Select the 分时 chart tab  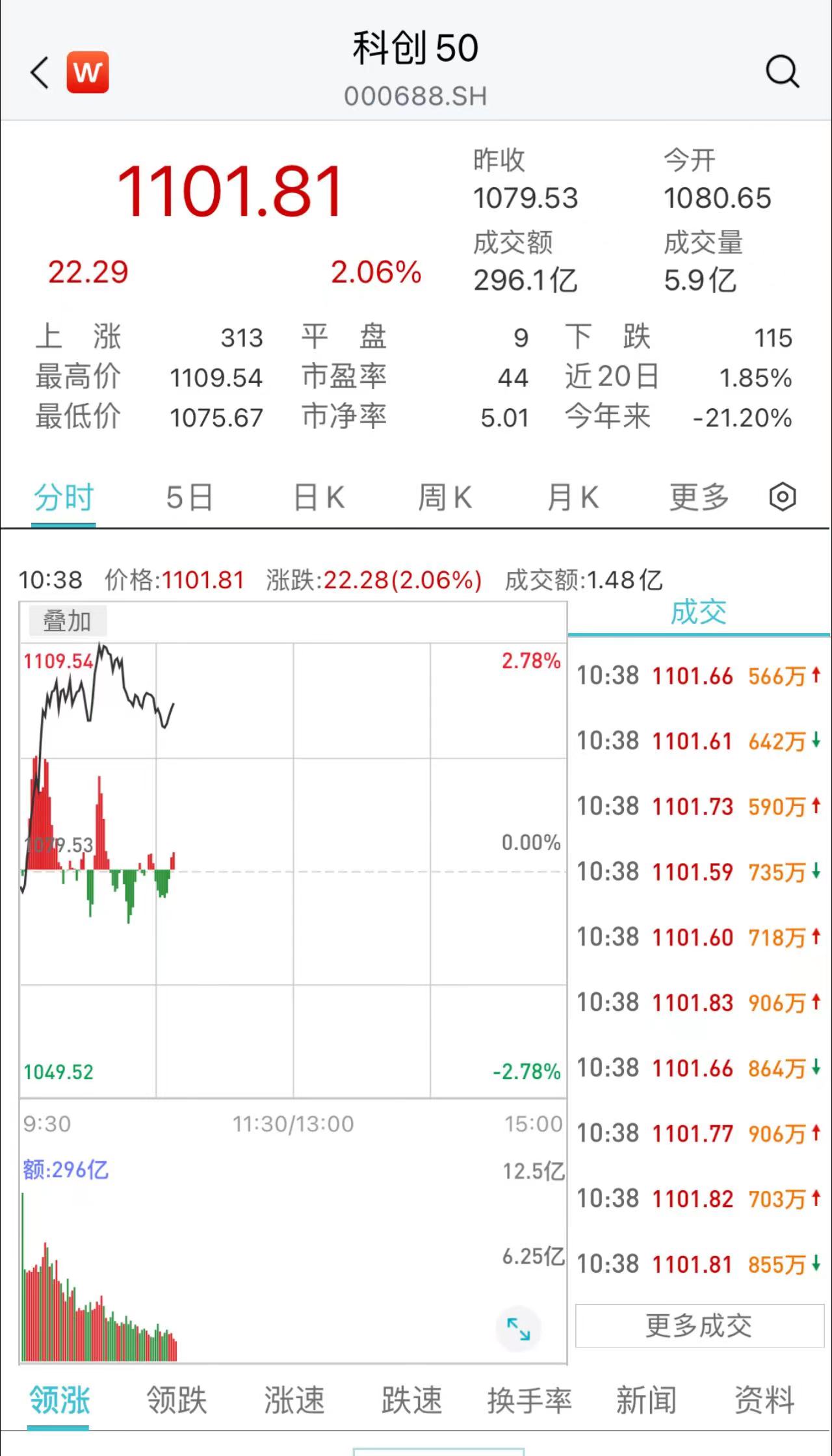click(64, 498)
